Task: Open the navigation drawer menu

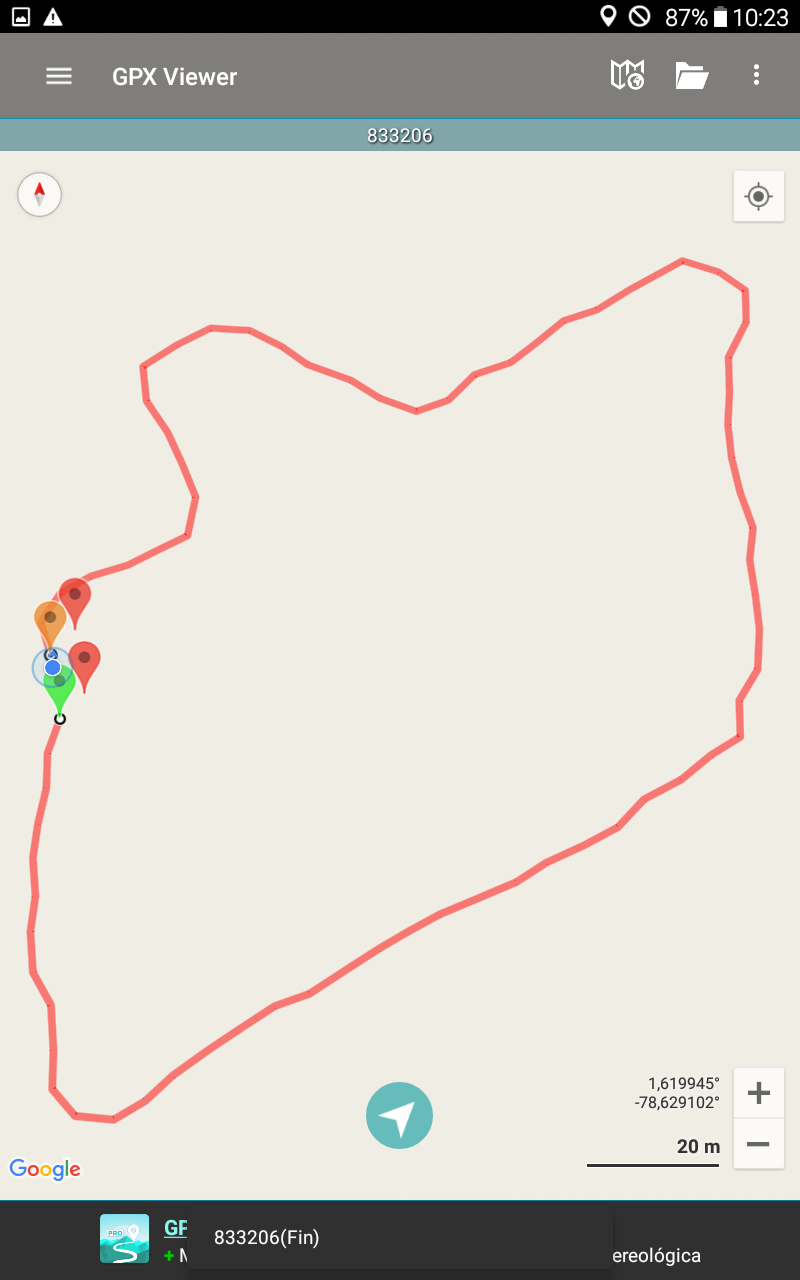Action: click(x=59, y=76)
